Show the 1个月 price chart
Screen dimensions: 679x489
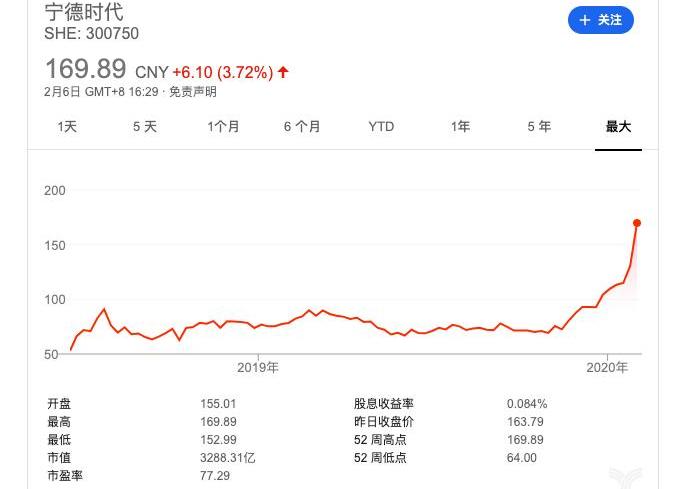223,127
